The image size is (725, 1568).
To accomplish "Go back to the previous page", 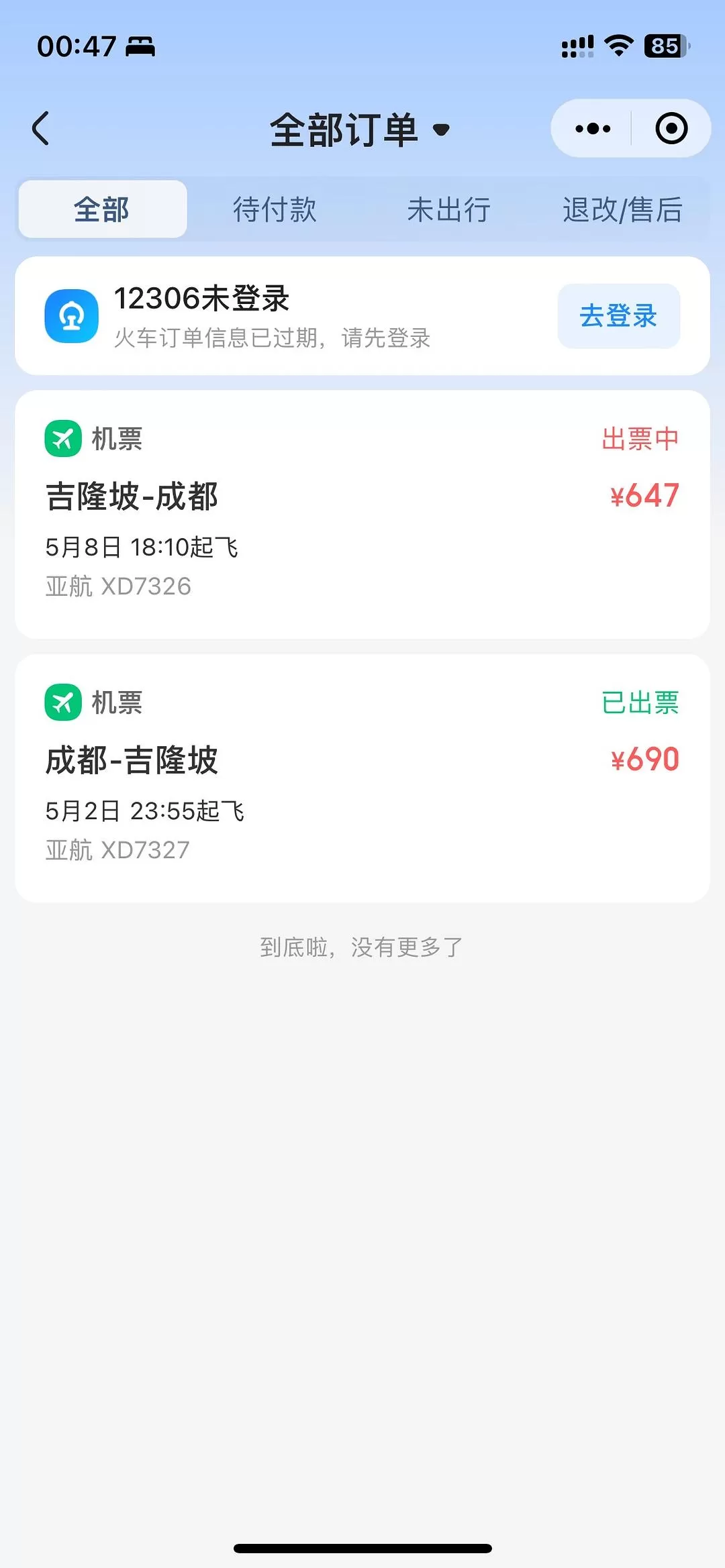I will pyautogui.click(x=41, y=128).
